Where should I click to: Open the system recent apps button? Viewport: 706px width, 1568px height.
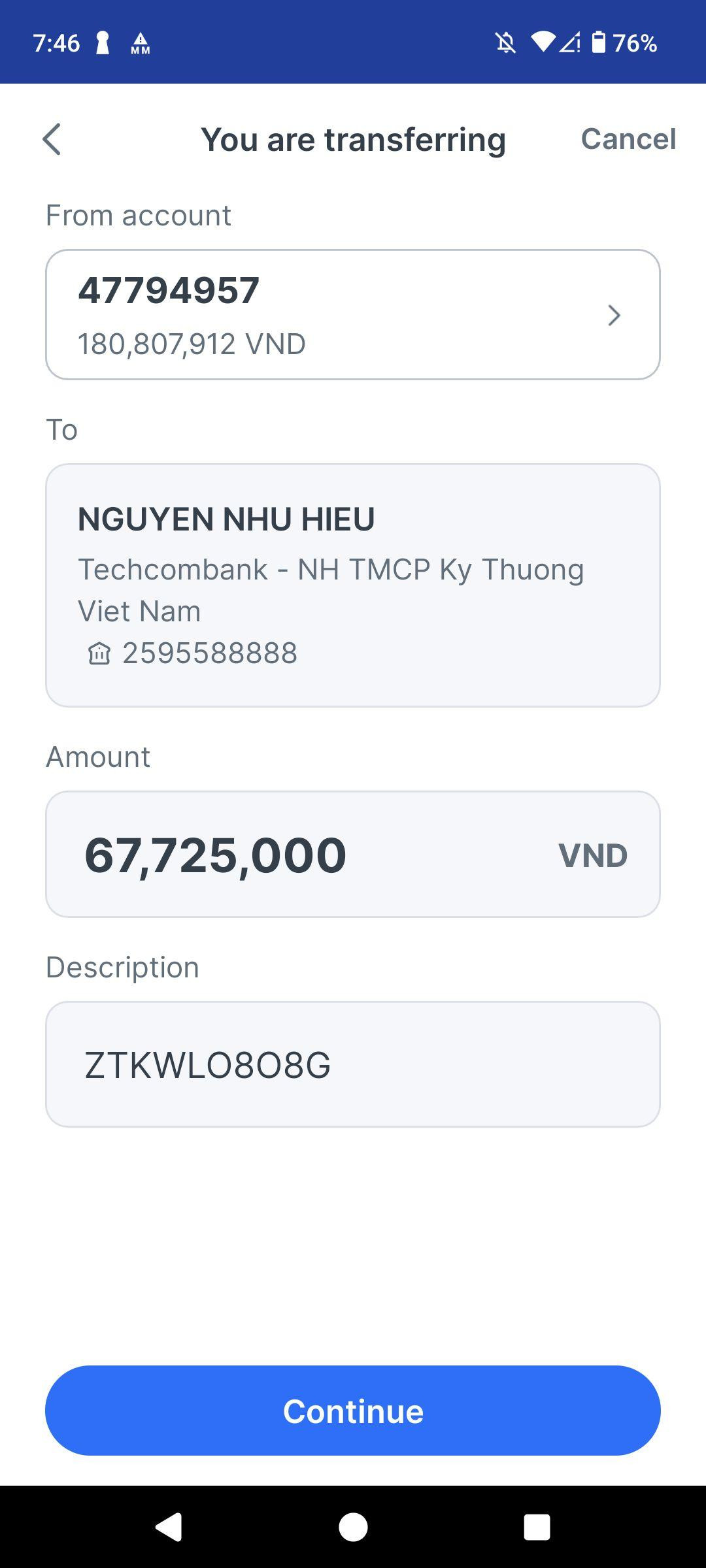537,1527
